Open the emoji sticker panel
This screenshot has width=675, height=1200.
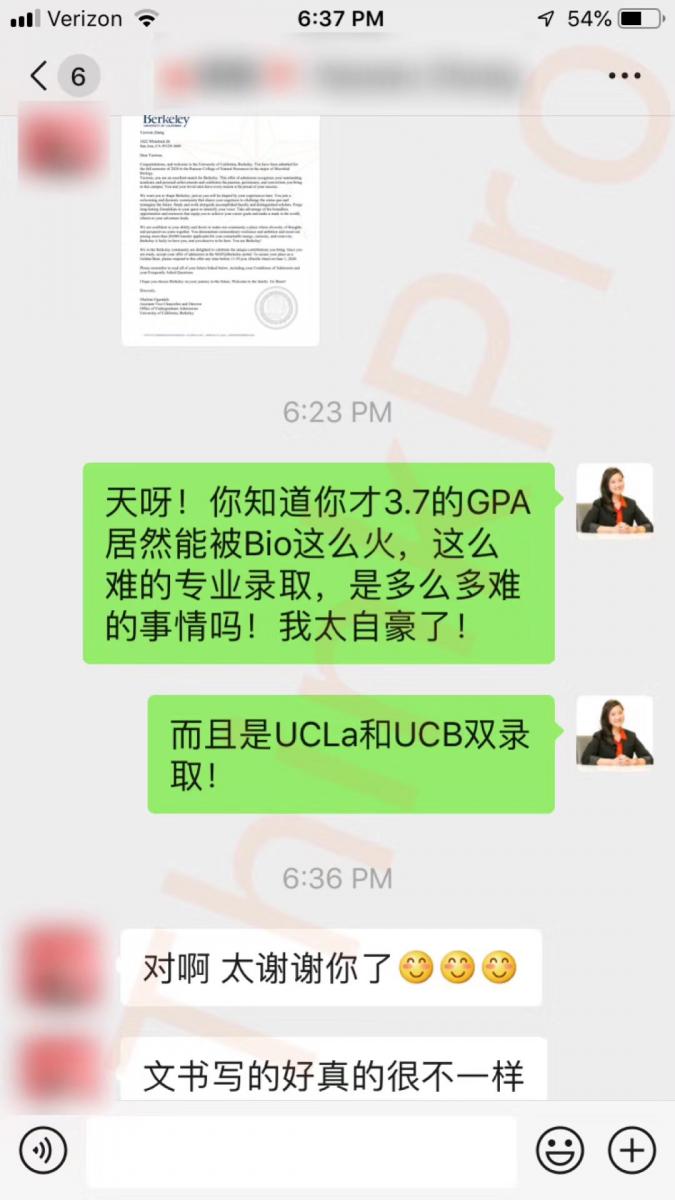pyautogui.click(x=560, y=1150)
